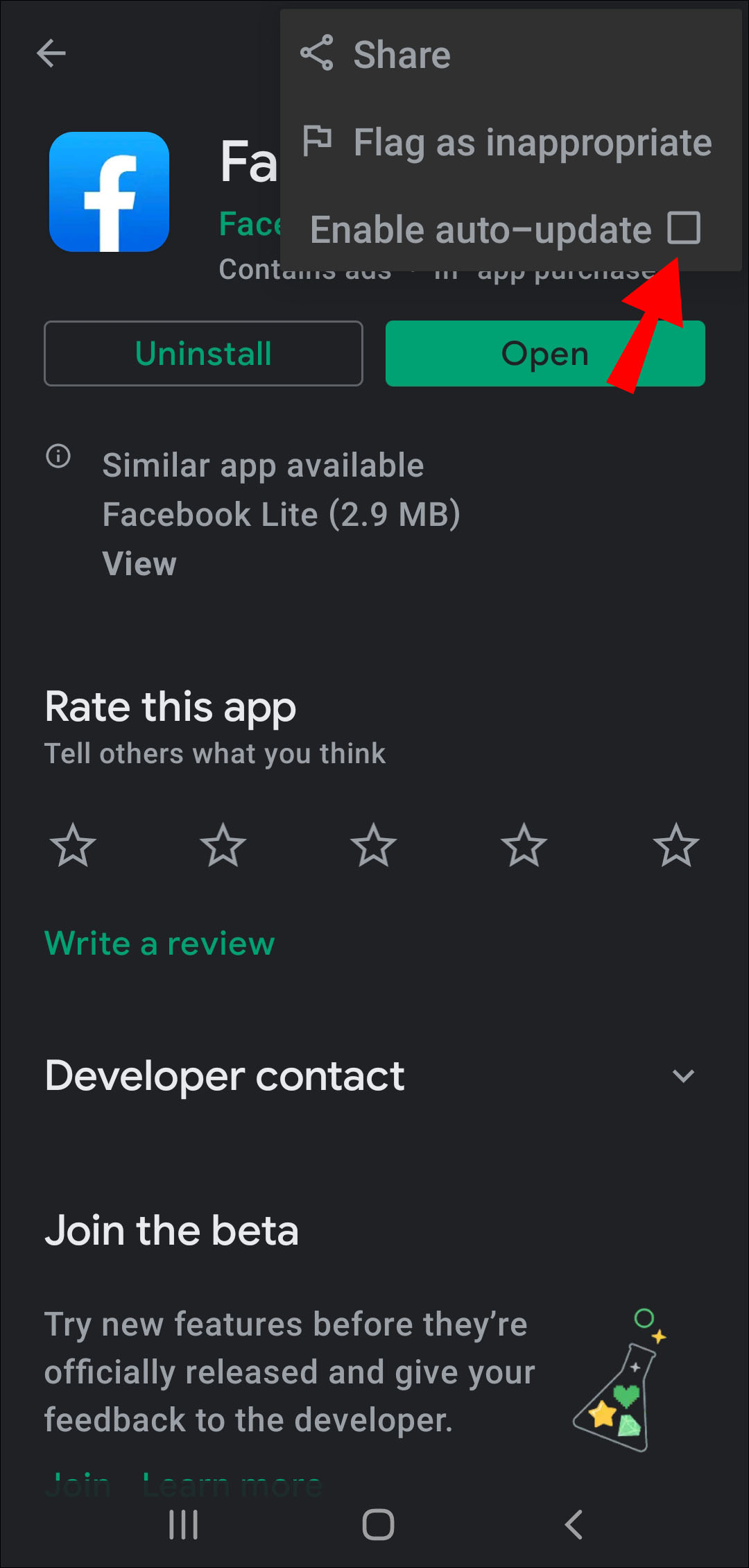Check the Enable auto-update box

click(684, 228)
